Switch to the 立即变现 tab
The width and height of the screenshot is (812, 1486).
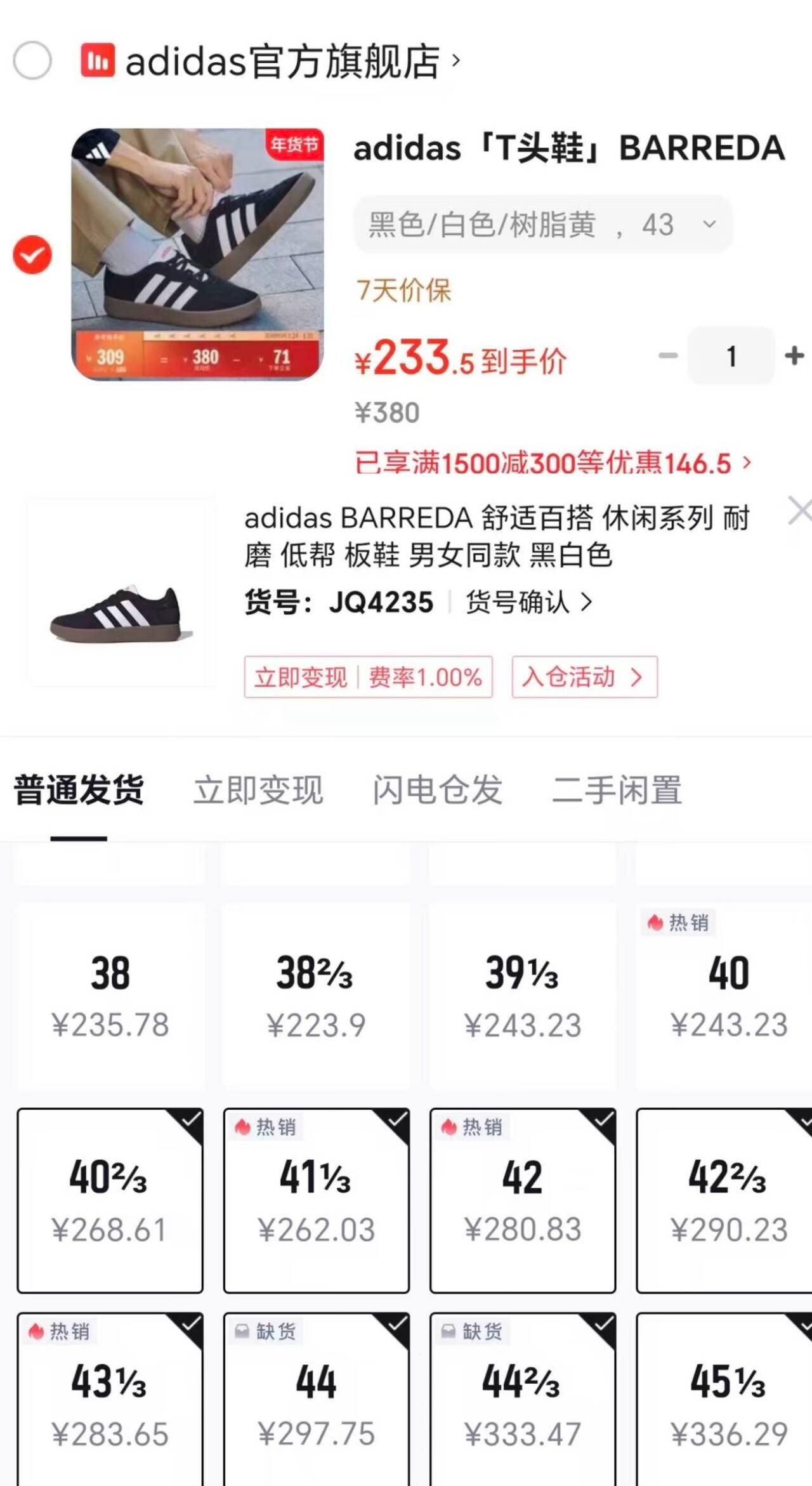point(258,791)
